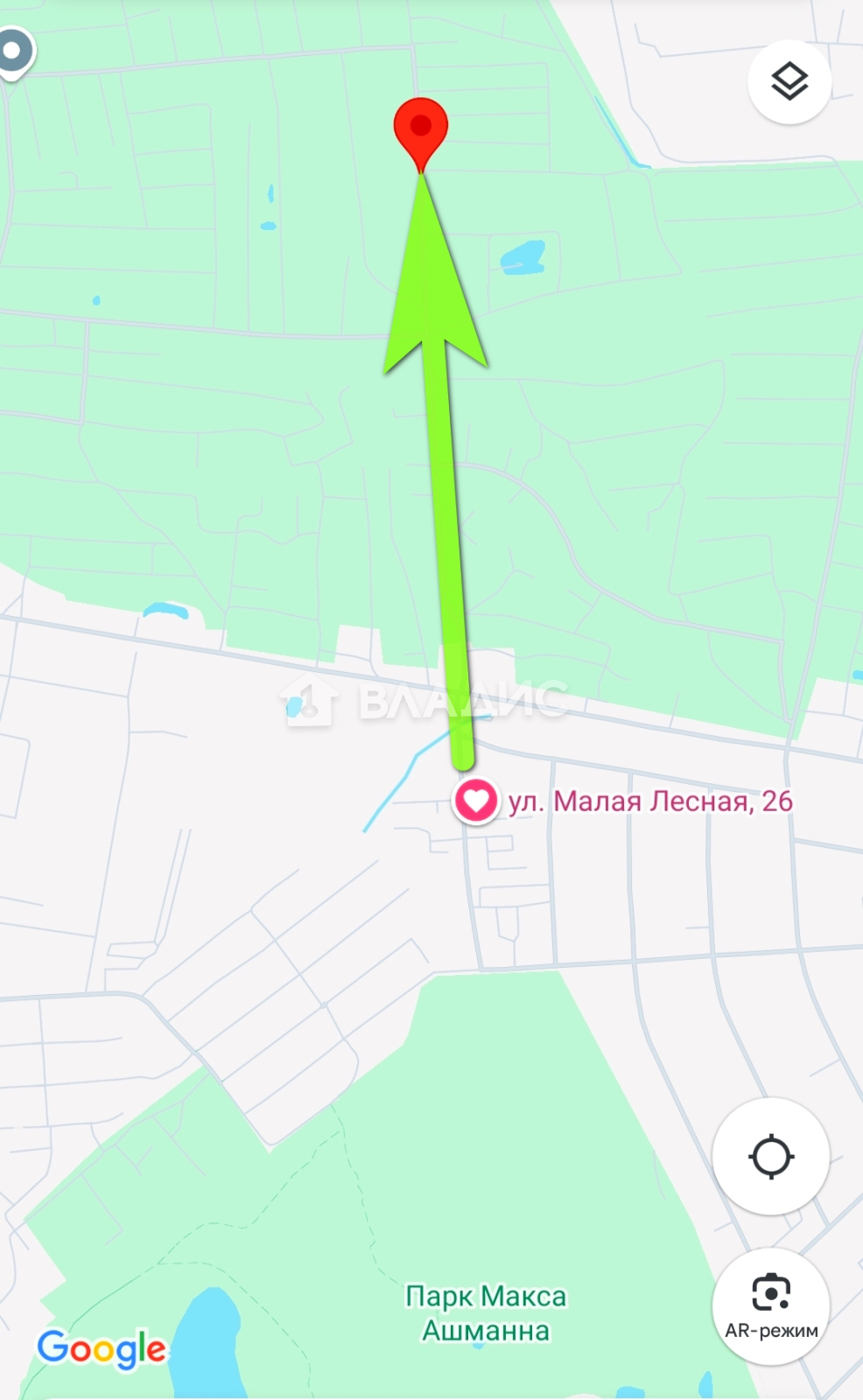The image size is (863, 1400).
Task: Center the map on my location
Action: click(x=771, y=1157)
